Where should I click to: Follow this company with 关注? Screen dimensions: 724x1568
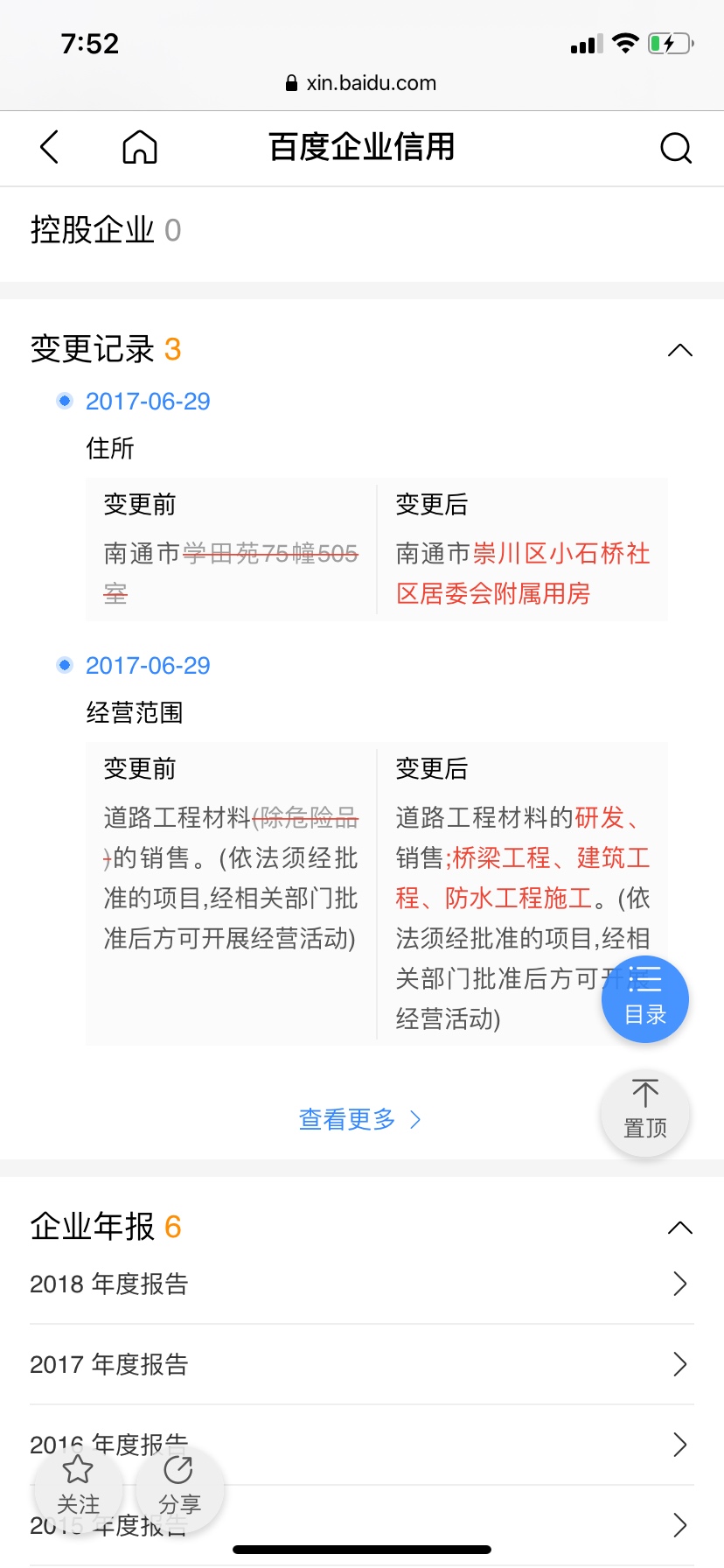[x=78, y=1486]
